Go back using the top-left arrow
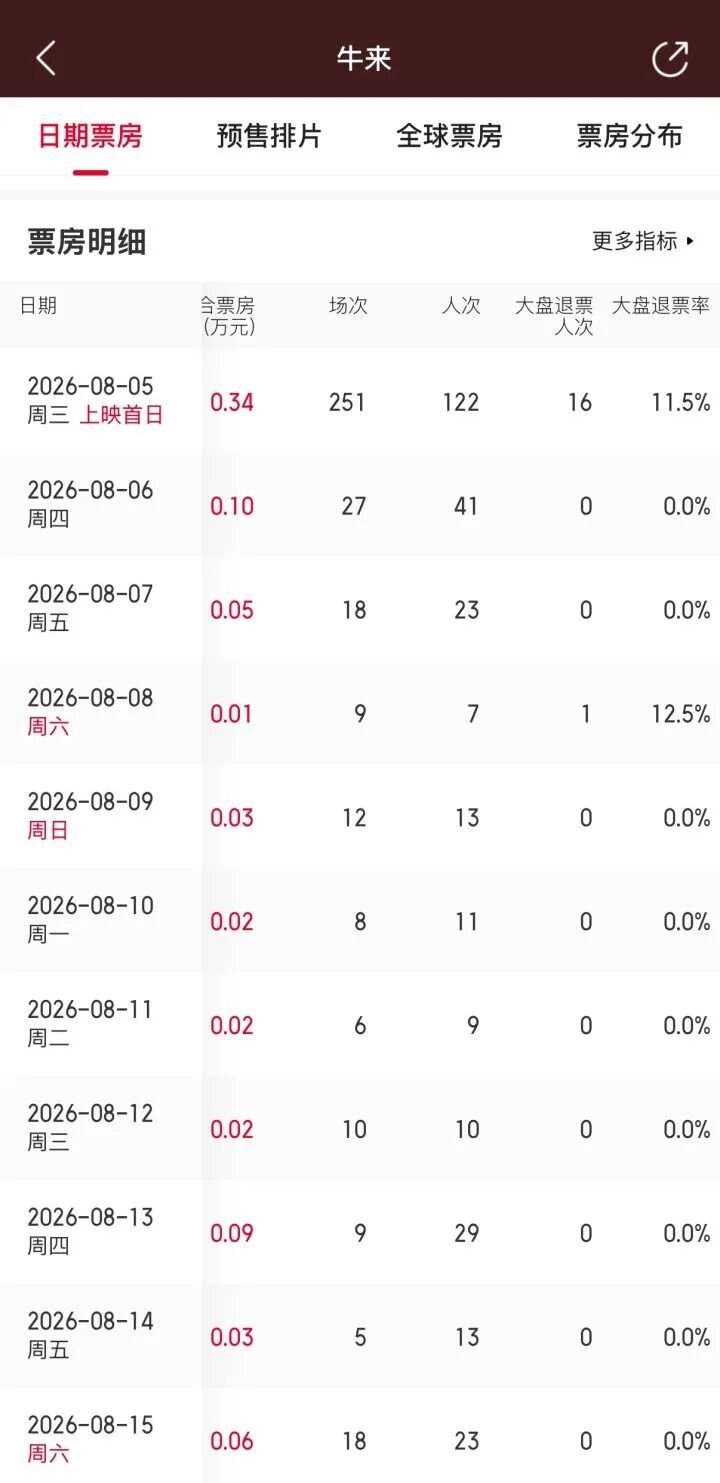720x1483 pixels. 46,58
